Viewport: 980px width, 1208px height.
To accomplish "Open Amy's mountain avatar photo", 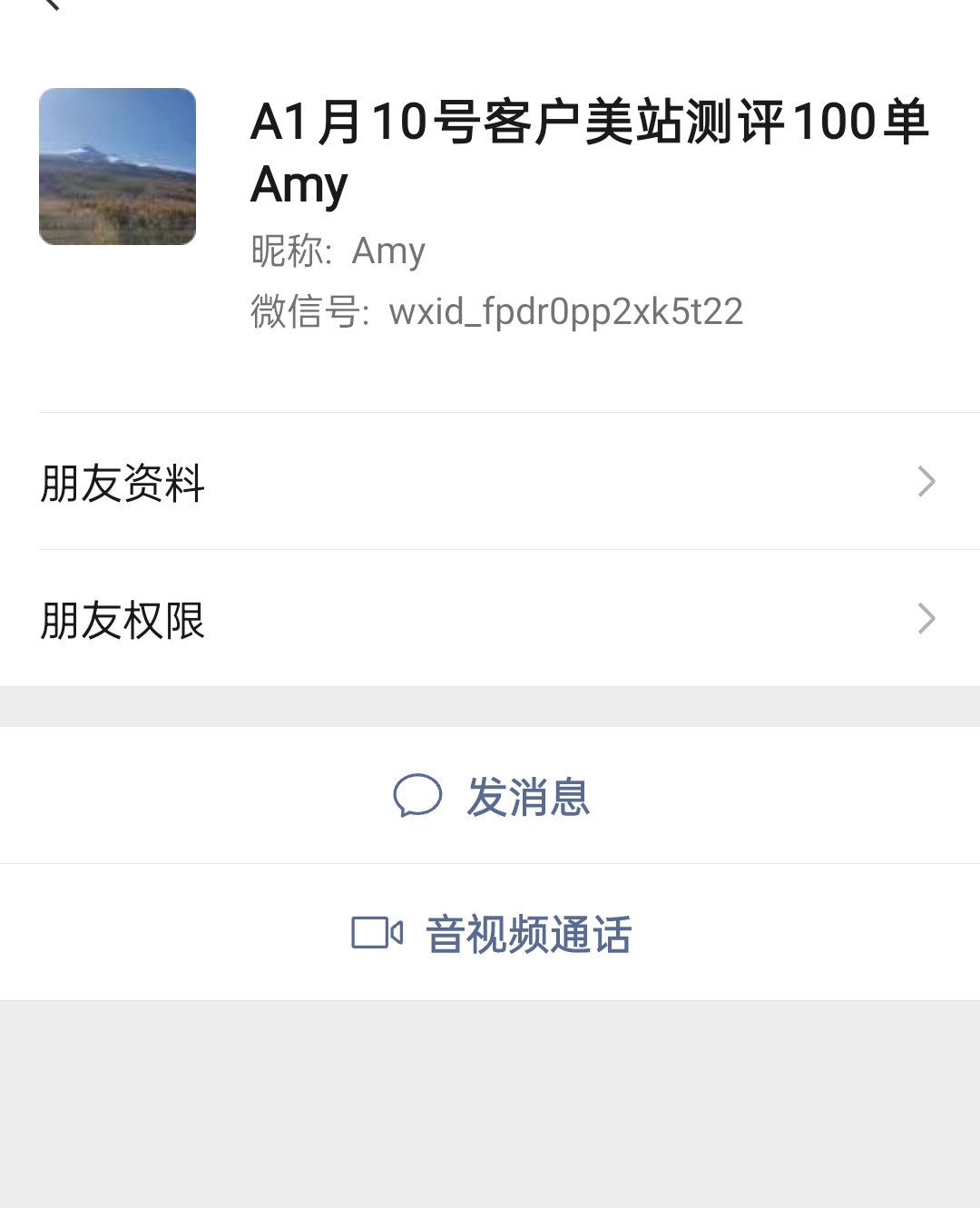I will pyautogui.click(x=117, y=167).
